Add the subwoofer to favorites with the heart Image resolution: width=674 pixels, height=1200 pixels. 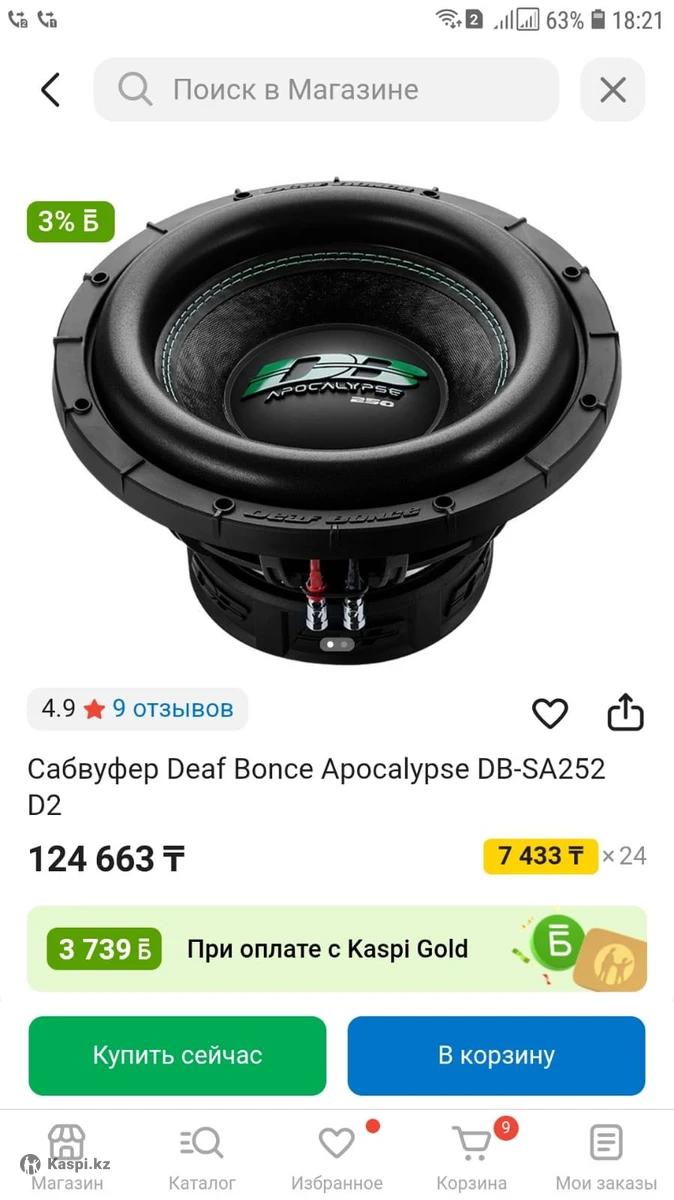tap(549, 713)
